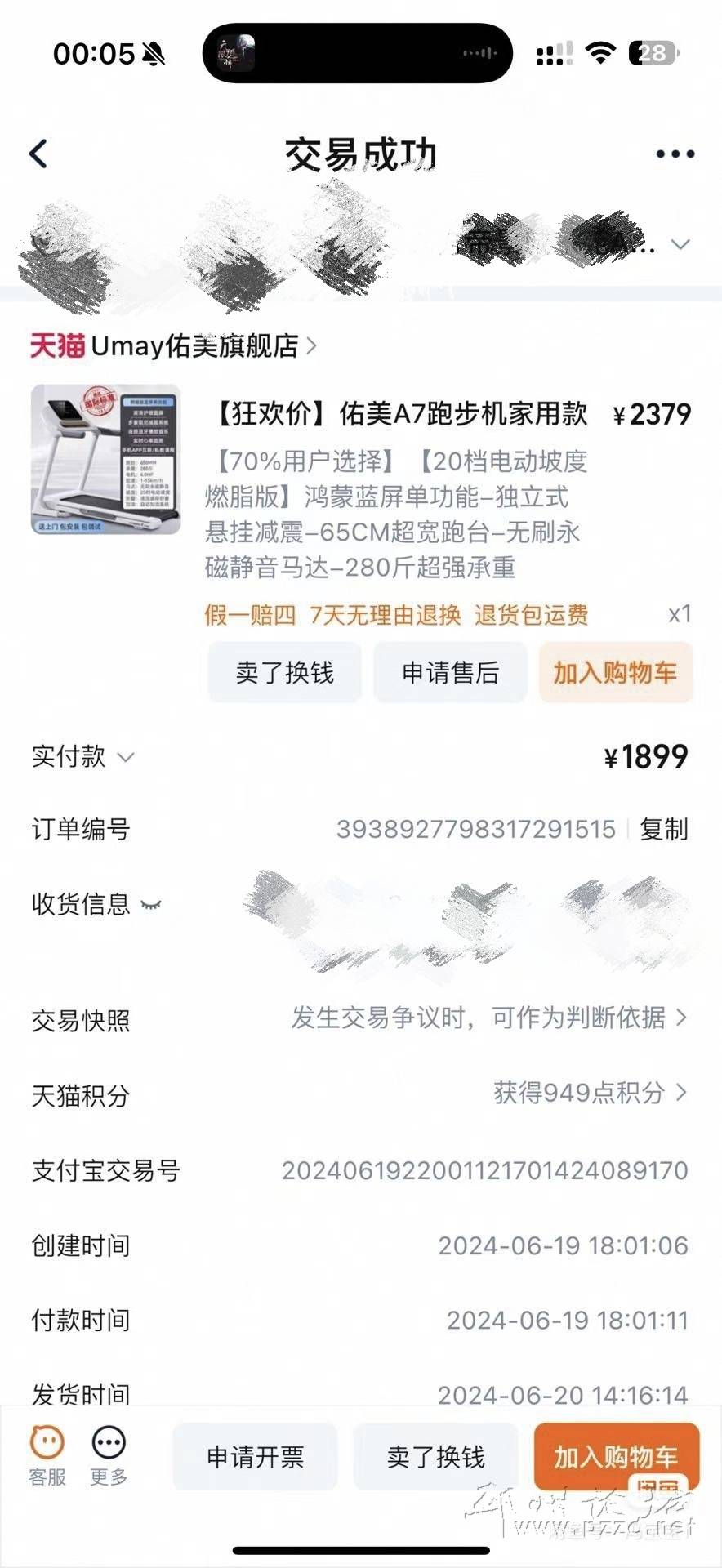Go back from the order details

click(x=38, y=154)
